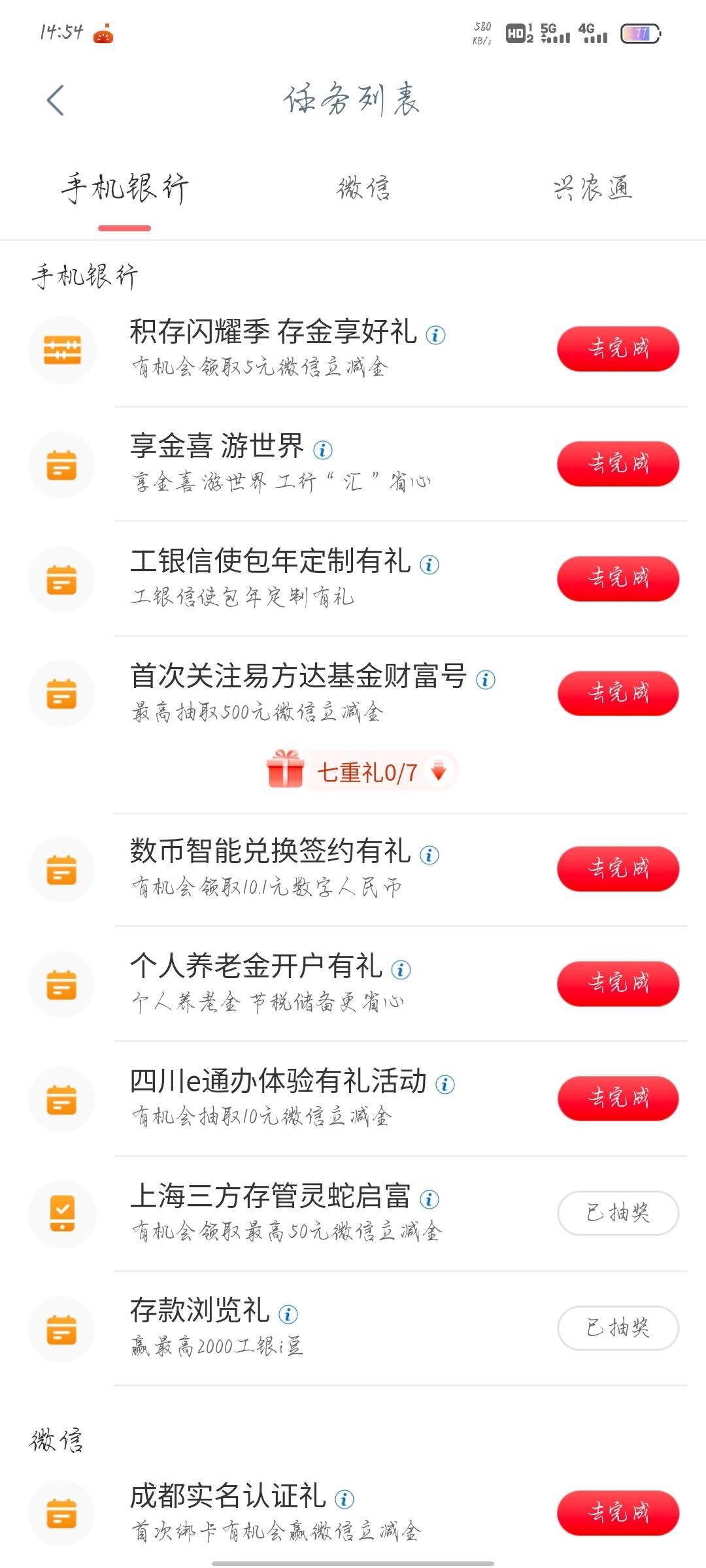Tap 去完成 for 首次关注易方达基金财富号
The height and width of the screenshot is (1568, 706).
click(618, 693)
